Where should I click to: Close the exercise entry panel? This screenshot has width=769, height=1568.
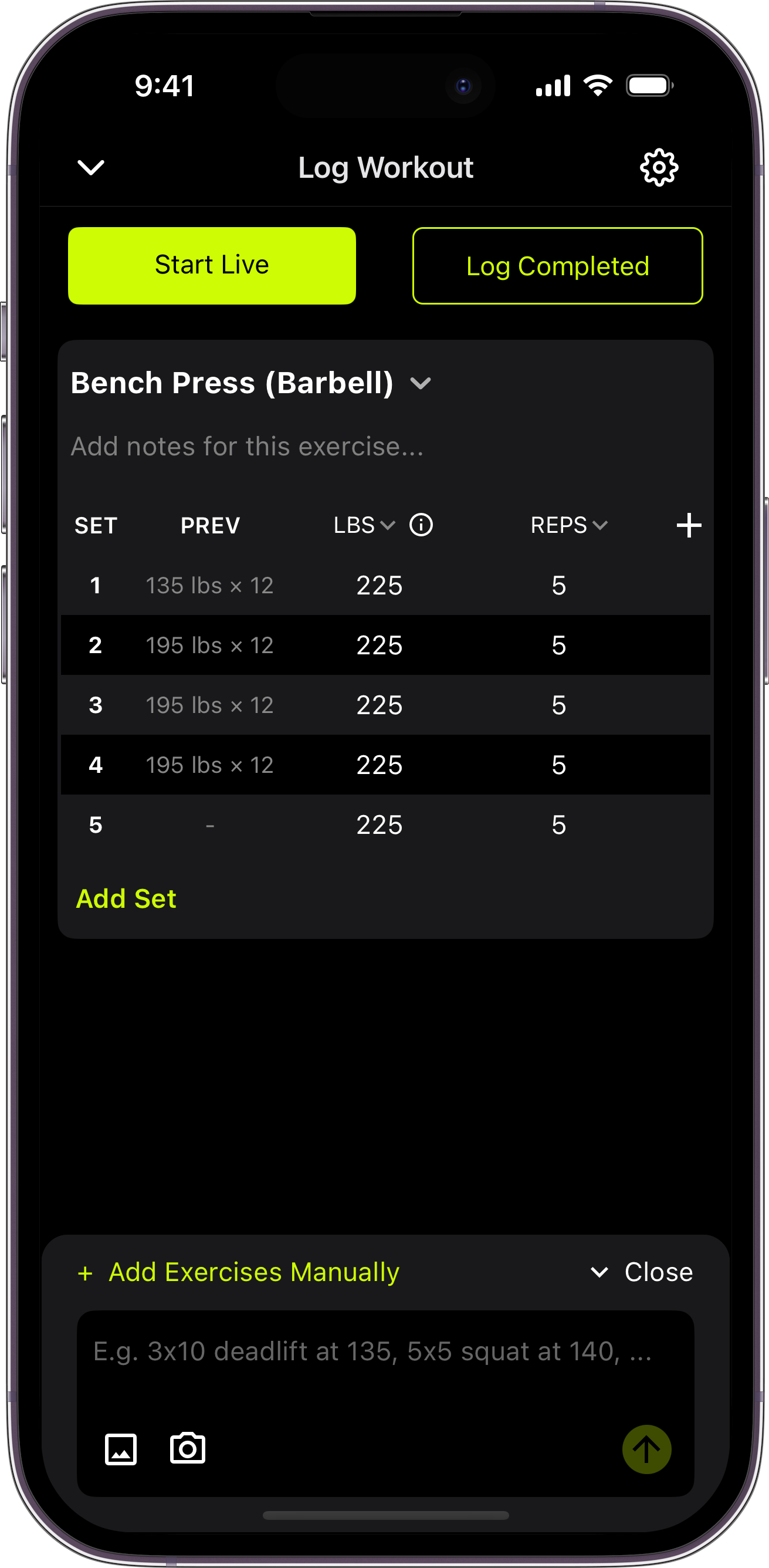pos(642,1272)
